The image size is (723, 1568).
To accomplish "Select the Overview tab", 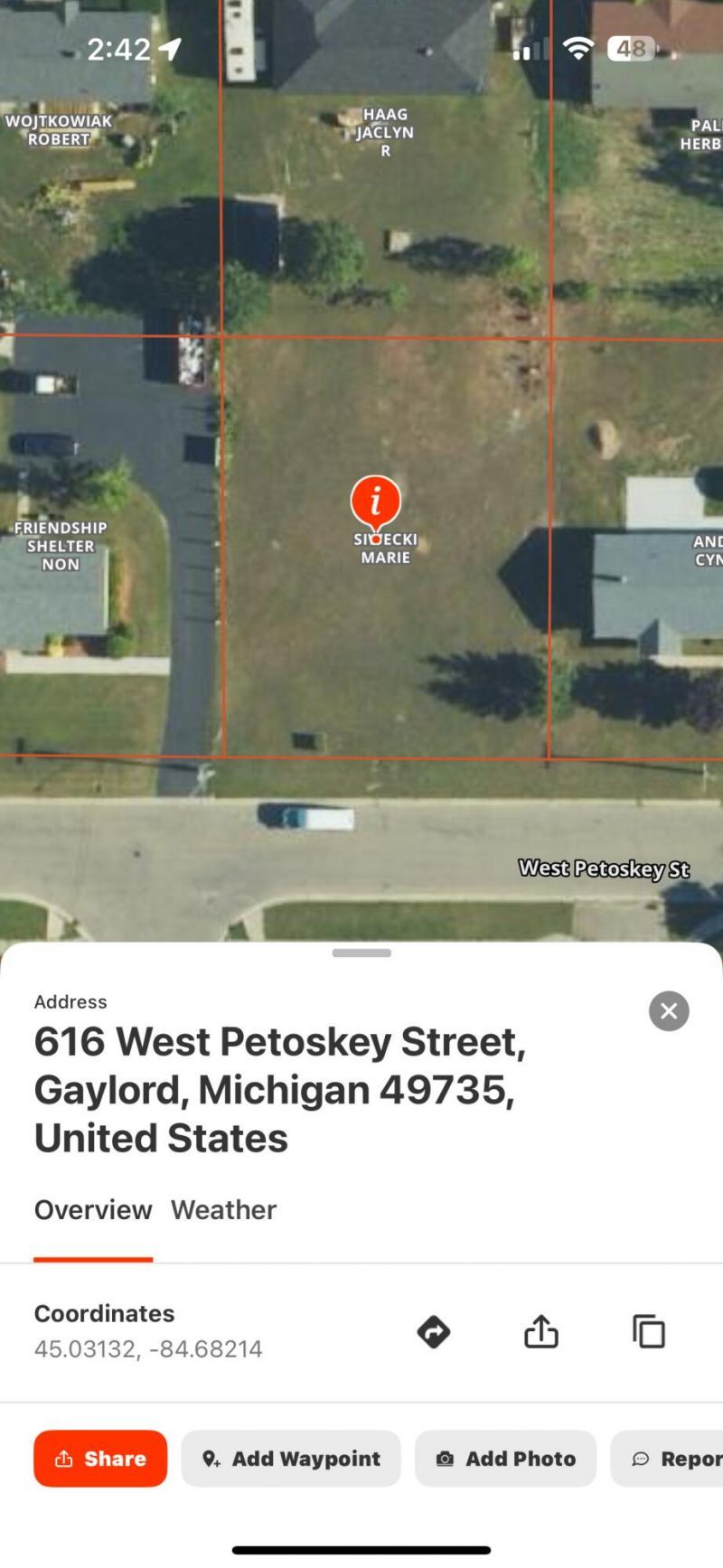I will (x=93, y=1209).
